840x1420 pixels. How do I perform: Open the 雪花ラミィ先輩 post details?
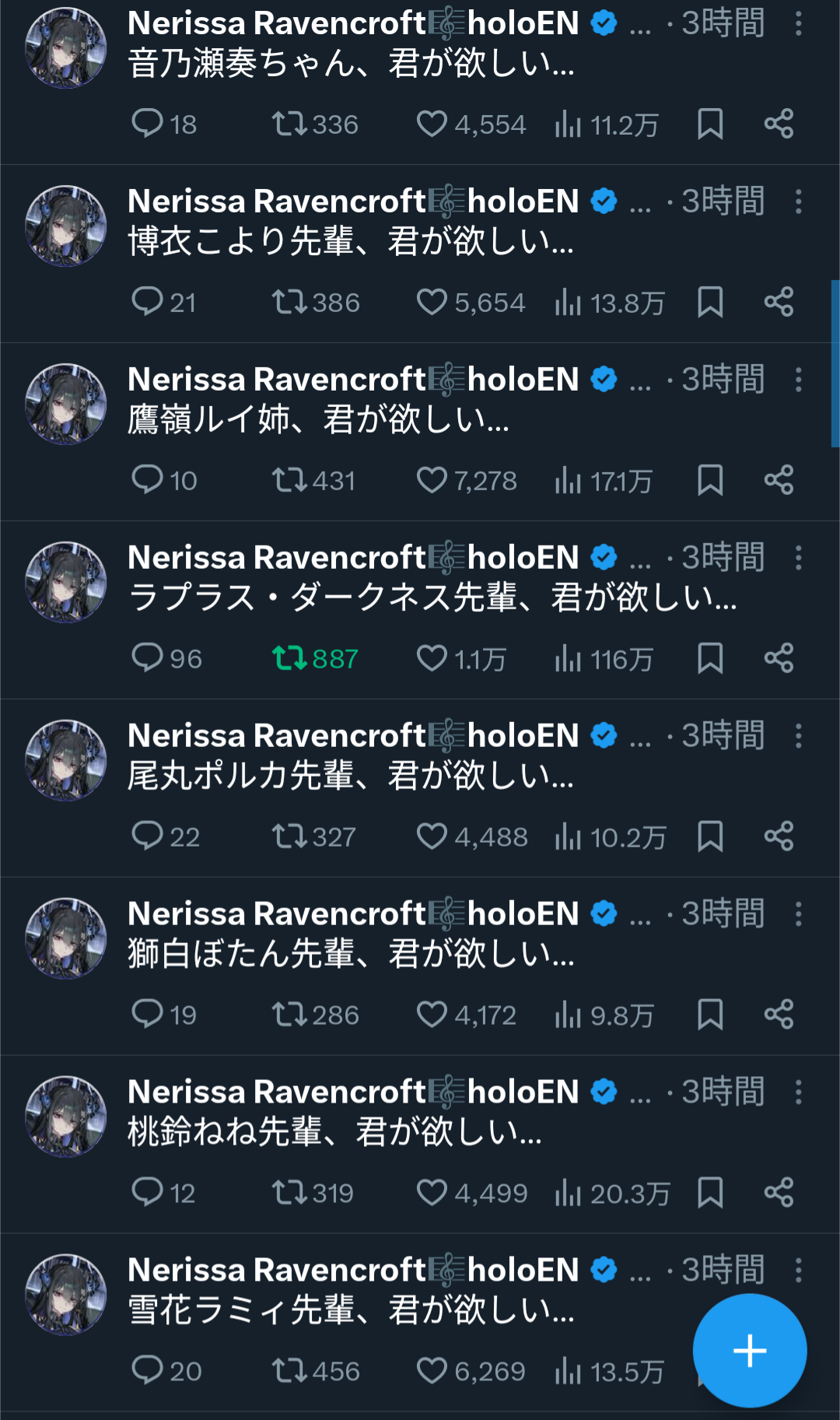click(x=350, y=1310)
